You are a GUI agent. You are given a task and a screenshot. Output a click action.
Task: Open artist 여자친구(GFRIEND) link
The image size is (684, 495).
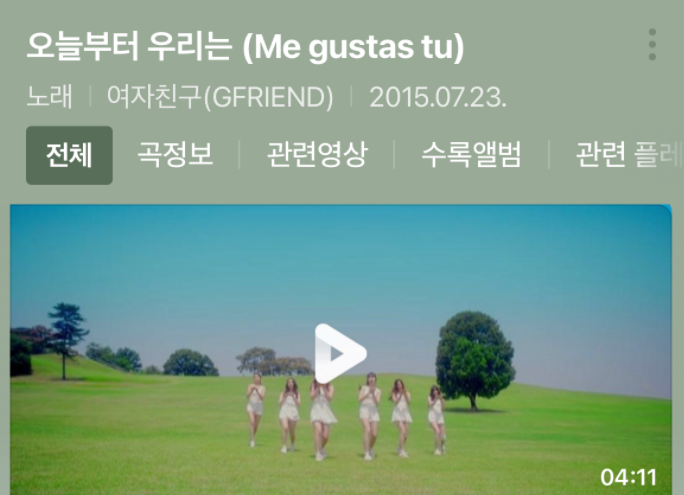[220, 98]
